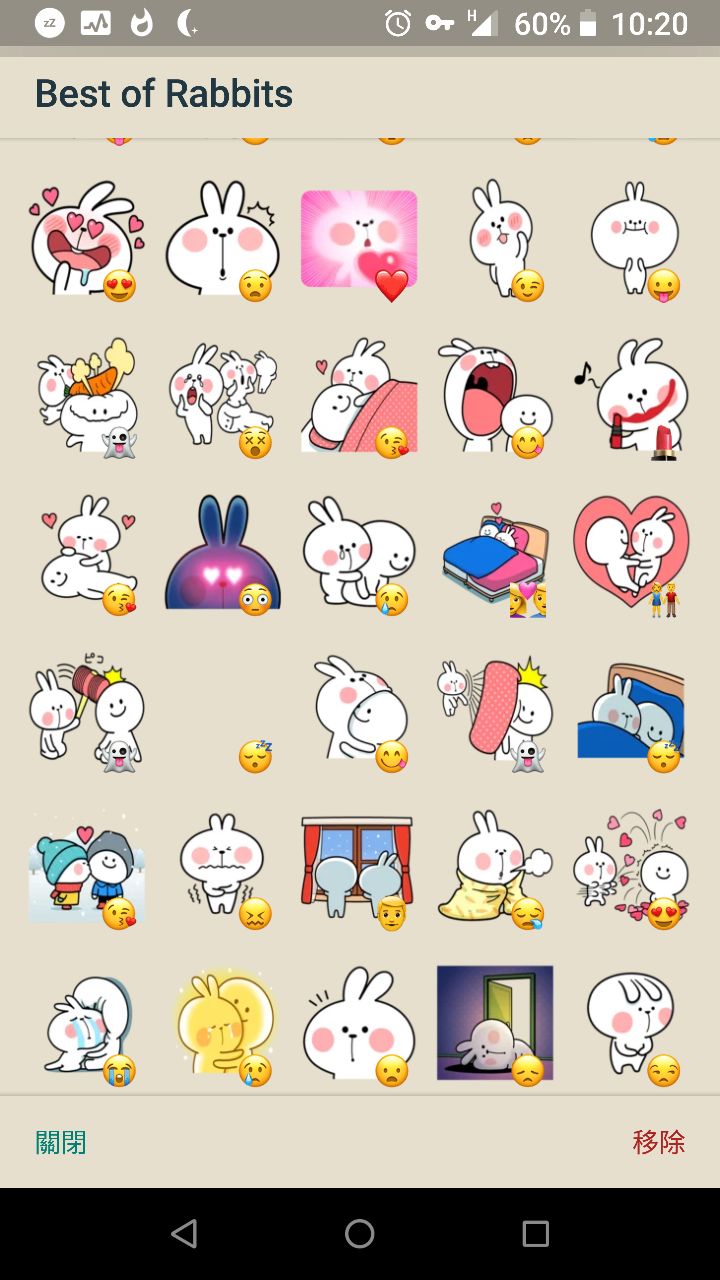Select the rabbit with heart eyes drooling sticker
The height and width of the screenshot is (1280, 720).
click(86, 240)
